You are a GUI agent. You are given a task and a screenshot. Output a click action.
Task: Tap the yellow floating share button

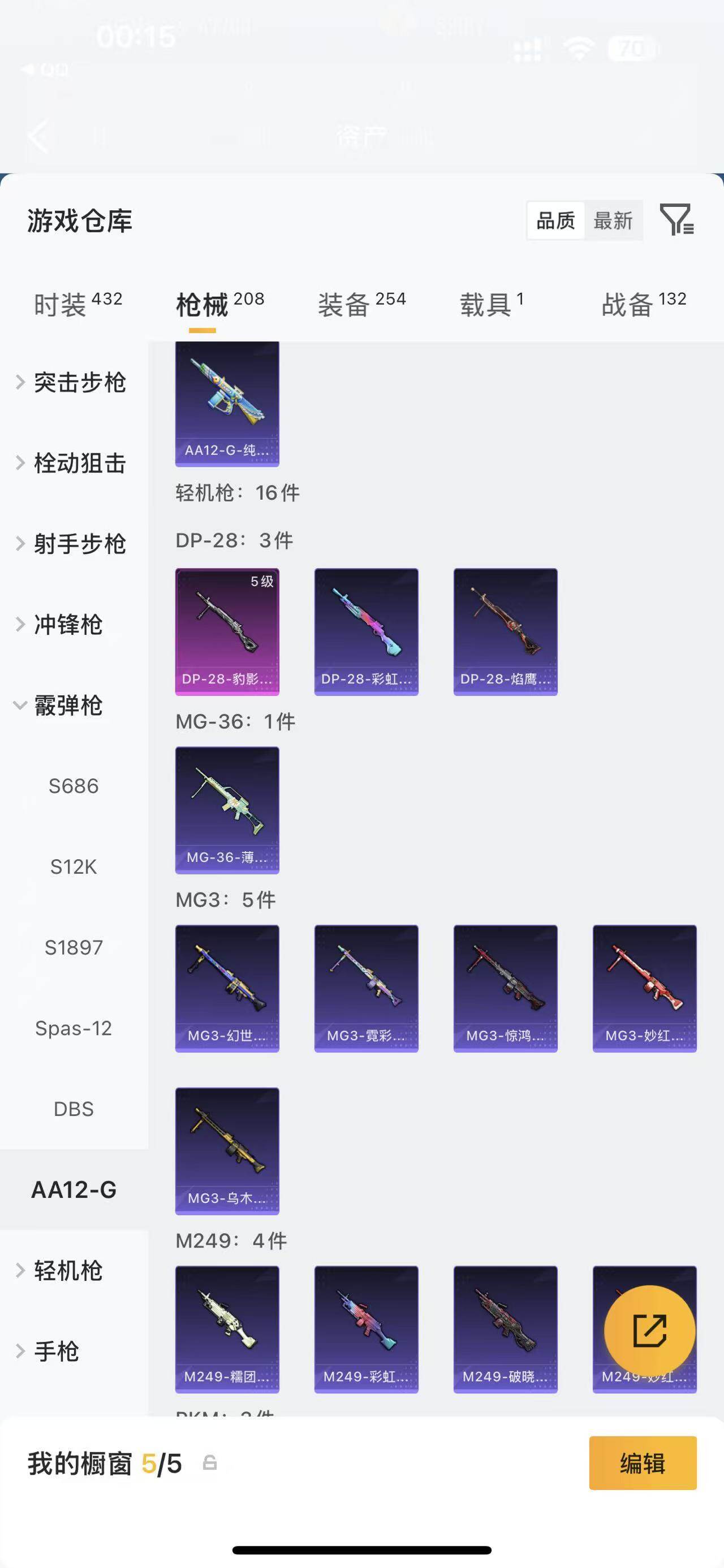point(649,1331)
